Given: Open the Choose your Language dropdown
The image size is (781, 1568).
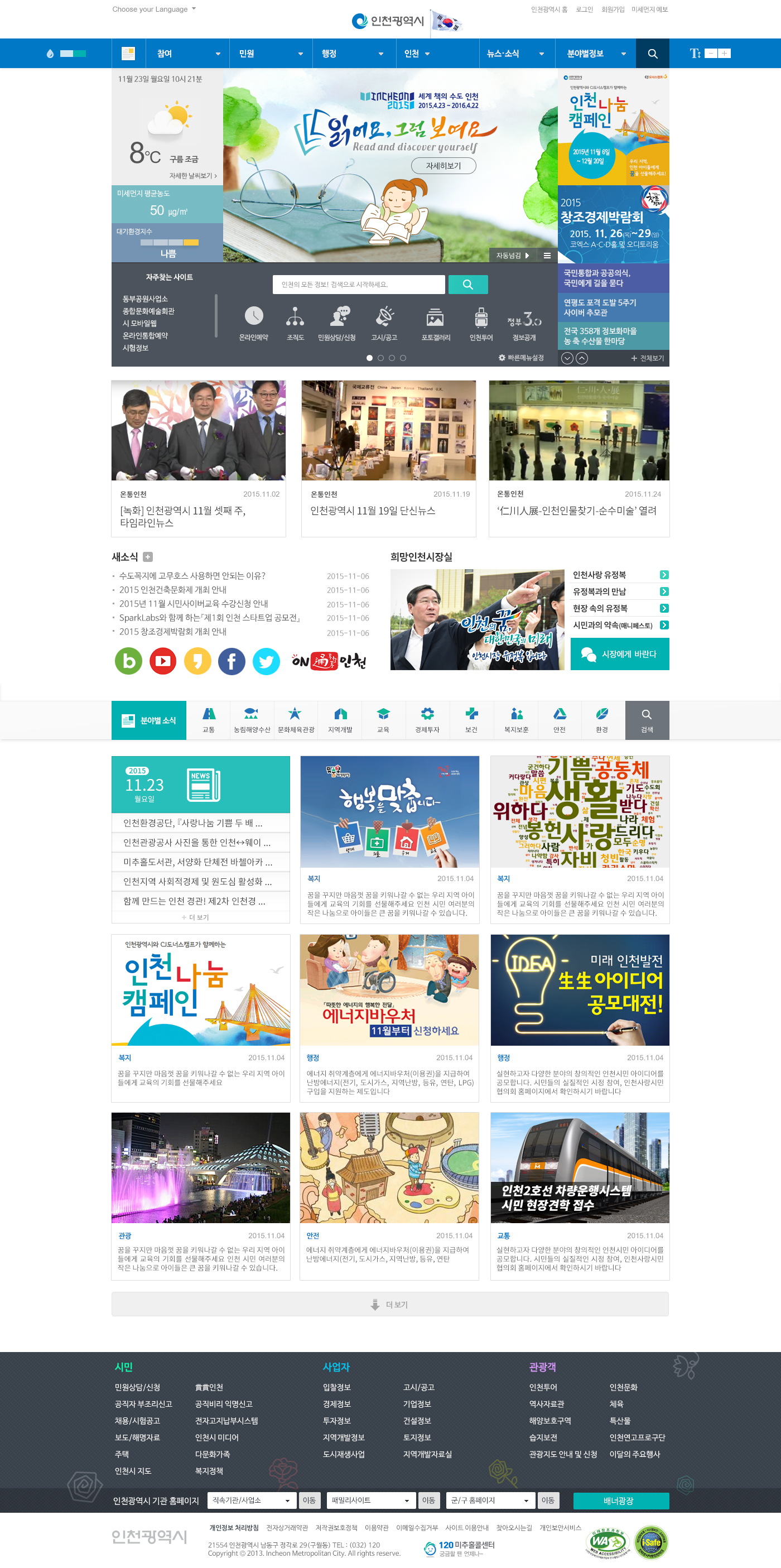Looking at the screenshot, I should pos(154,9).
